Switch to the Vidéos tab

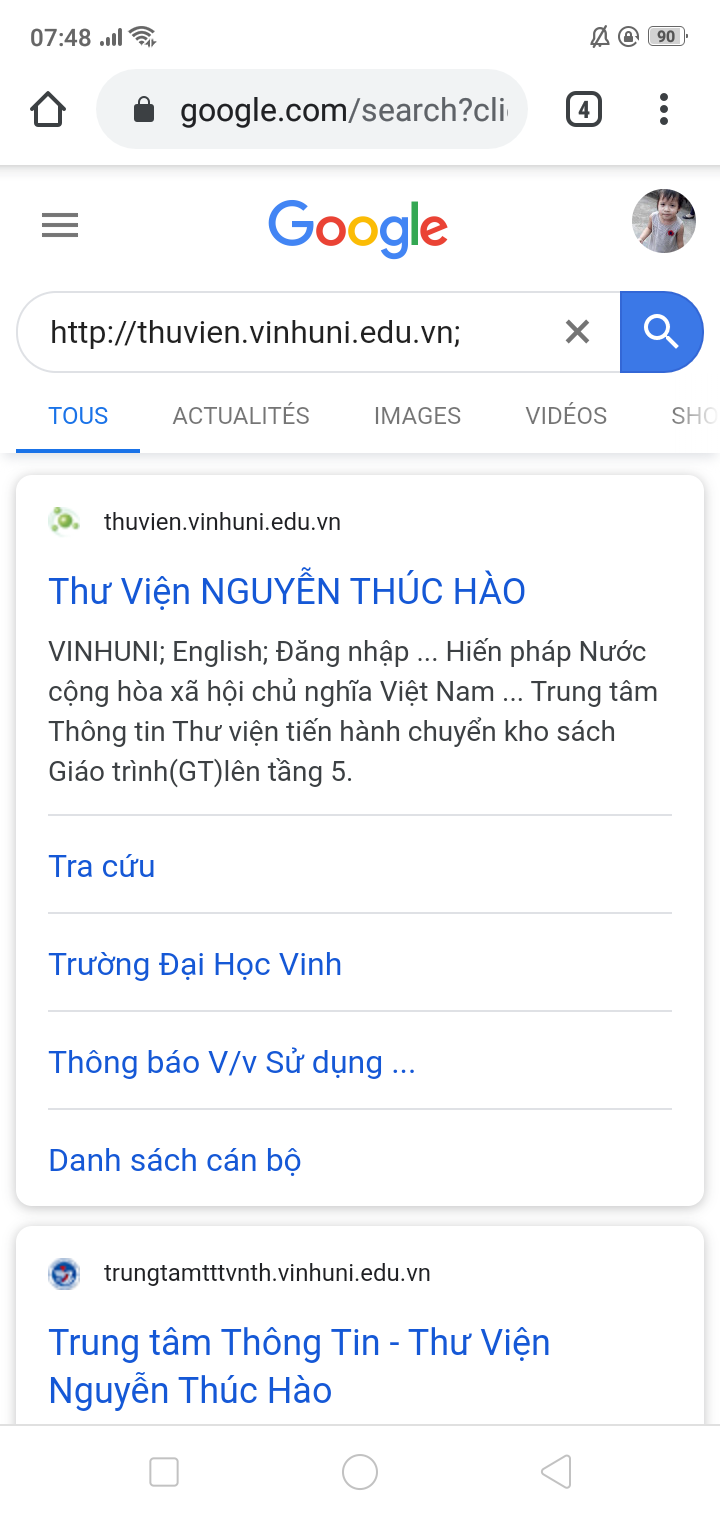coord(566,416)
